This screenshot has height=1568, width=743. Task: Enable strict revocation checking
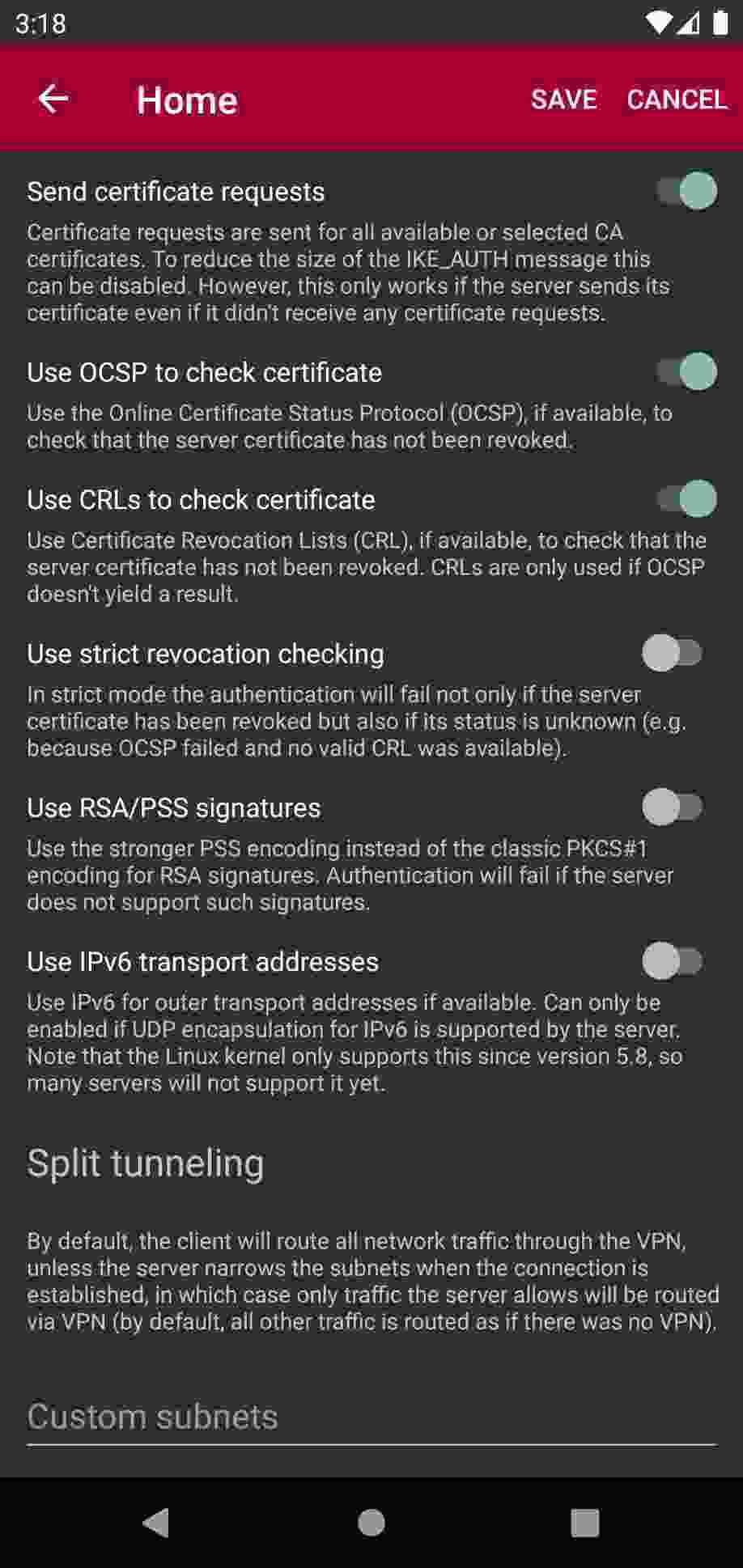click(x=672, y=653)
